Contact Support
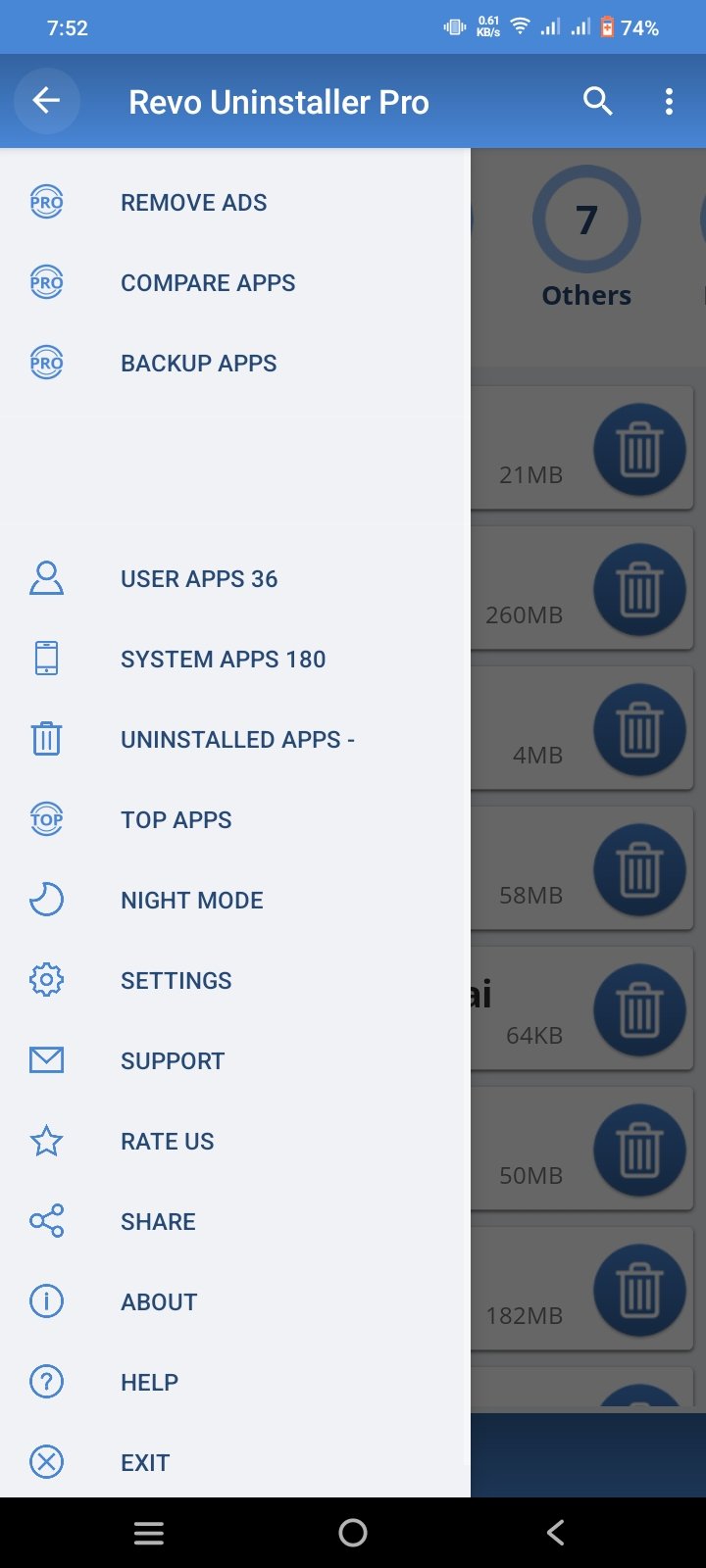 click(172, 1061)
